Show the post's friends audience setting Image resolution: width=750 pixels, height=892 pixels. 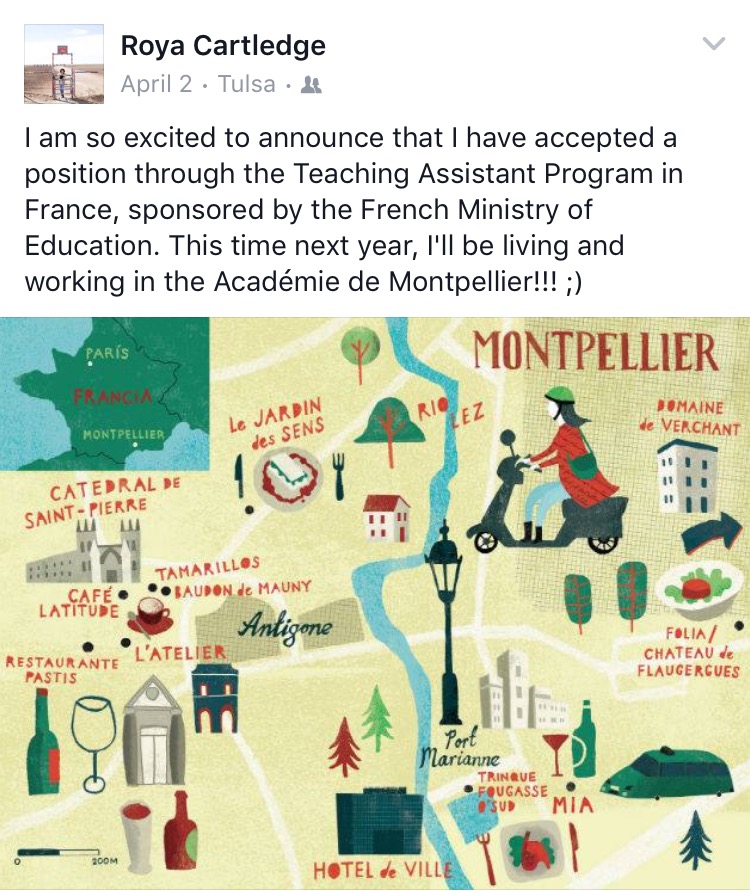click(x=311, y=85)
